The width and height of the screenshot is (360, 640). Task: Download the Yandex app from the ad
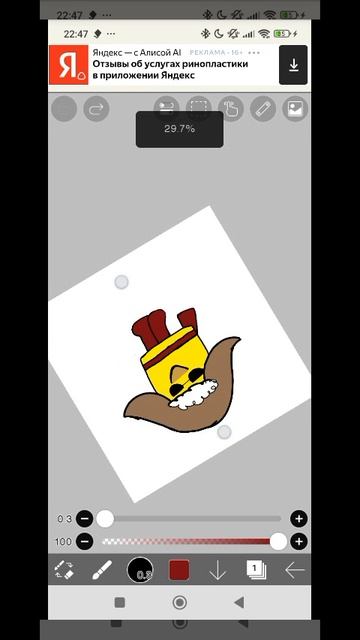(x=293, y=65)
